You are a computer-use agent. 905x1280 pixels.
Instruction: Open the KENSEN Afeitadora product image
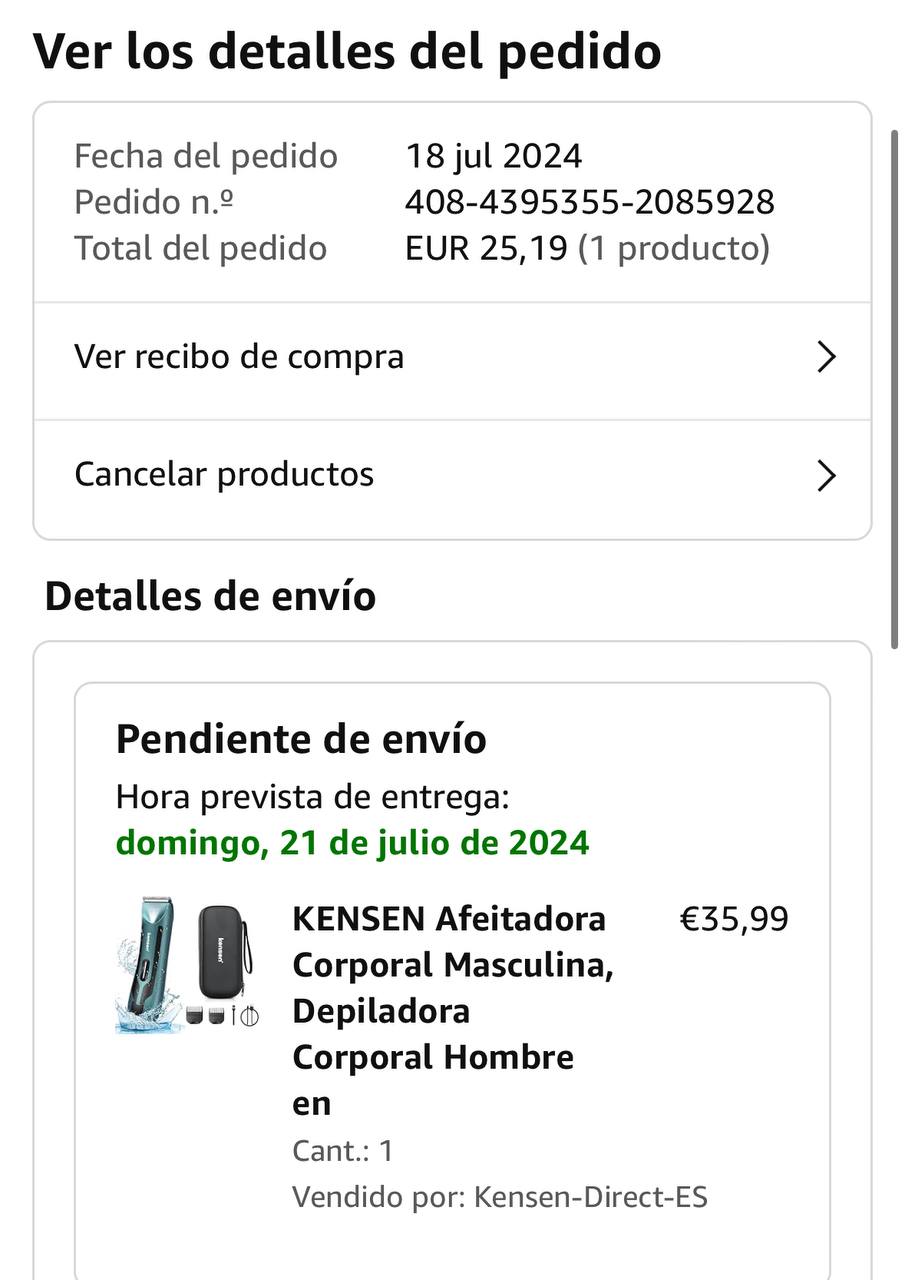click(186, 964)
